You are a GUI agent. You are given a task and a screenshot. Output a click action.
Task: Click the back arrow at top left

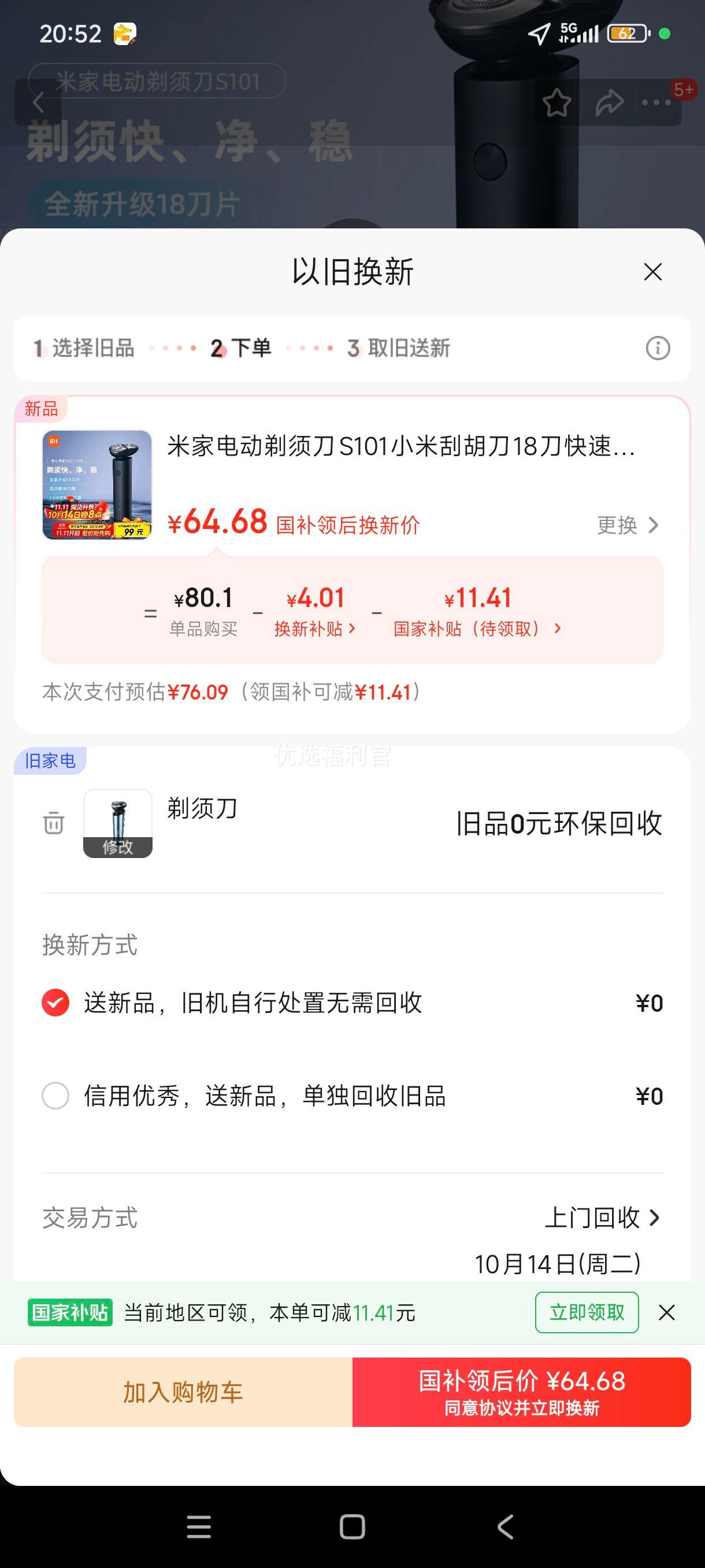[x=40, y=102]
